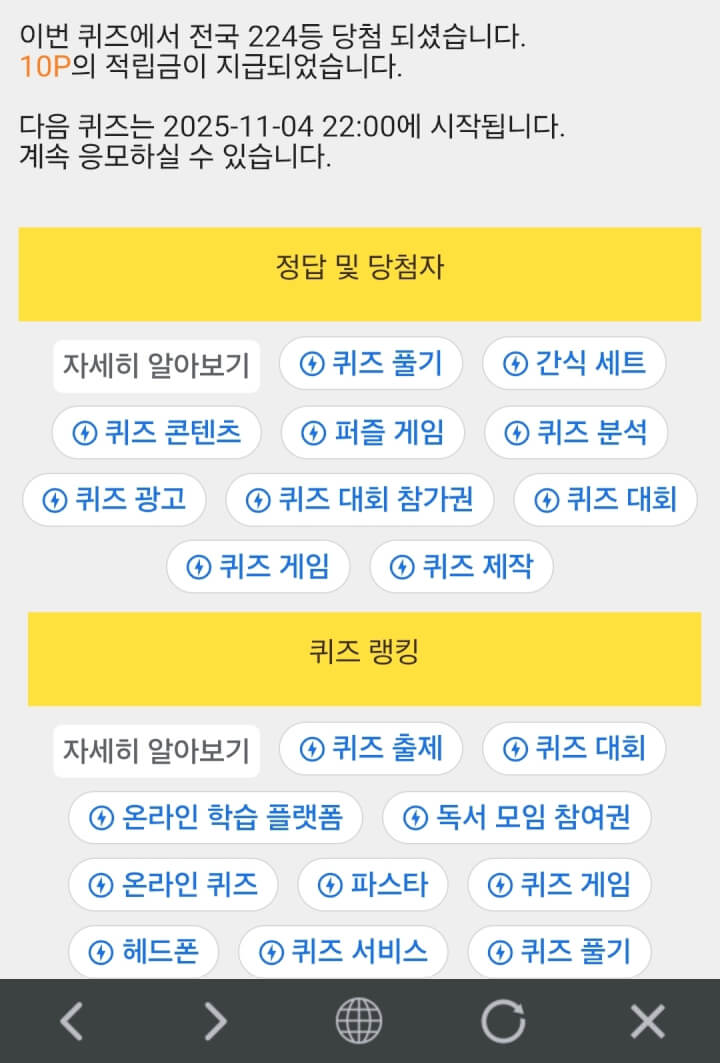Viewport: 720px width, 1063px height.
Task: Open the 퀴즈 분석 chip
Action: (576, 432)
